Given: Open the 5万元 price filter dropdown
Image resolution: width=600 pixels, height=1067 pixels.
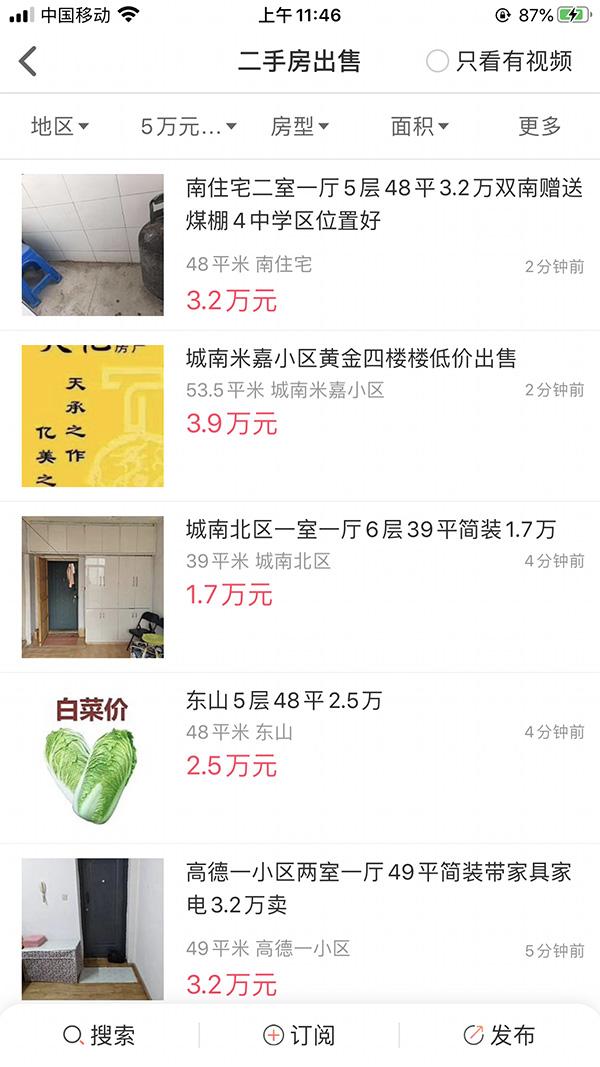Looking at the screenshot, I should (x=188, y=126).
